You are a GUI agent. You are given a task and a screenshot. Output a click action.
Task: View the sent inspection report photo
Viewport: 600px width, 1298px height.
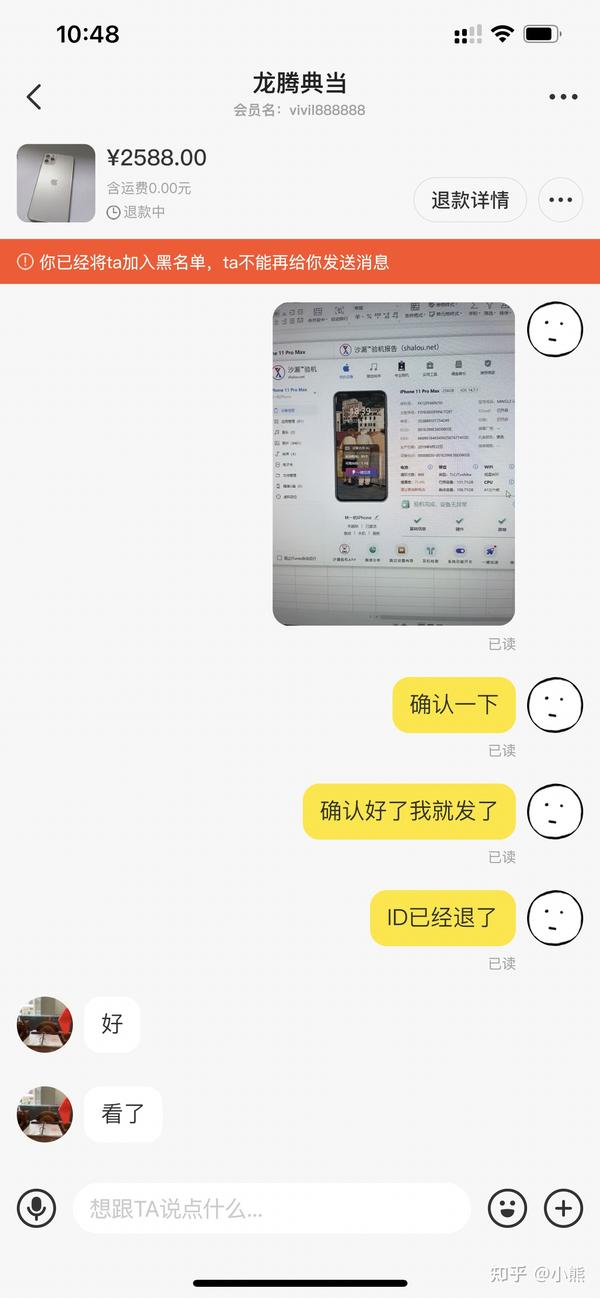(393, 463)
